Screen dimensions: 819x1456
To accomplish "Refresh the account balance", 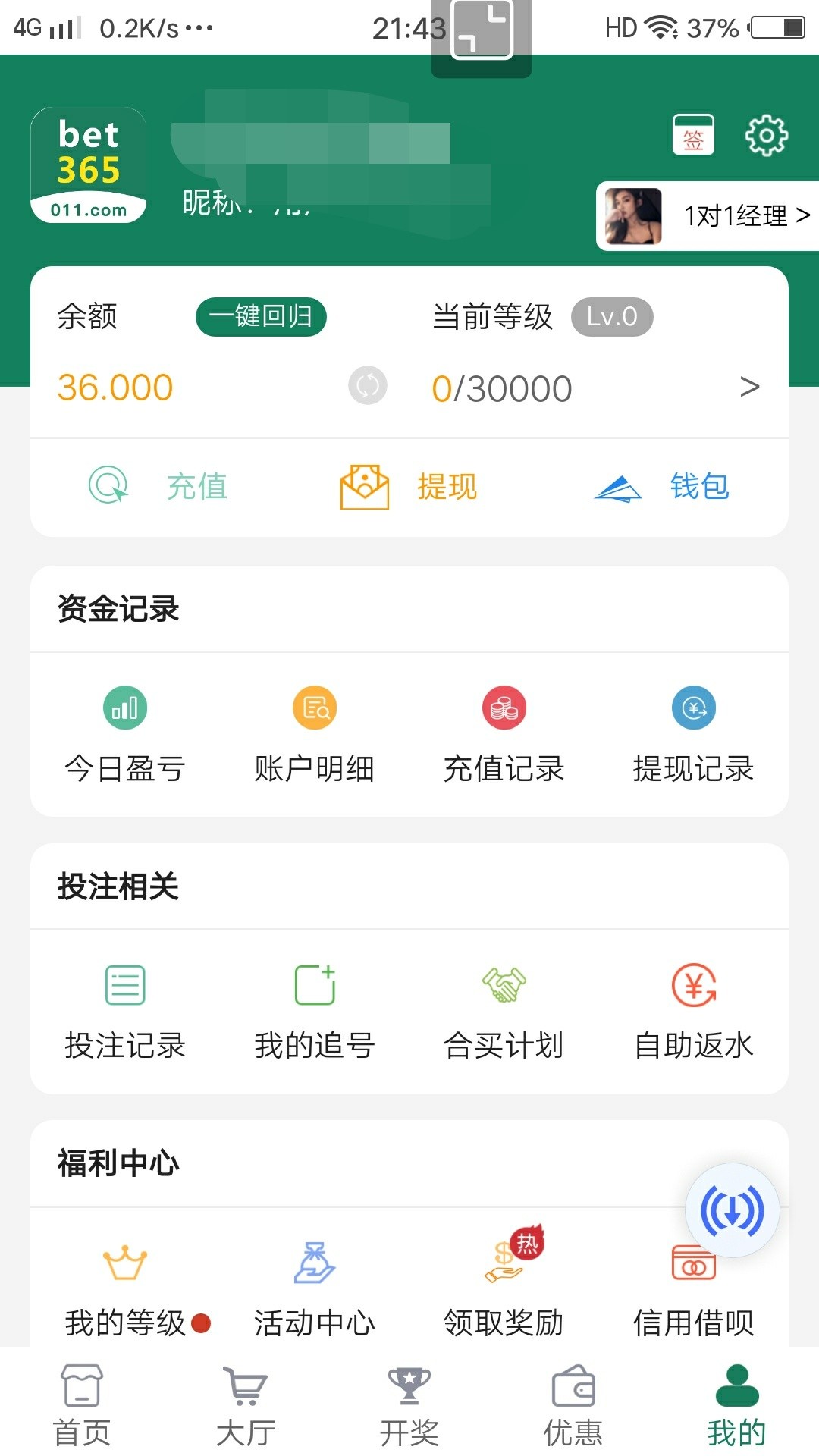I will [368, 386].
